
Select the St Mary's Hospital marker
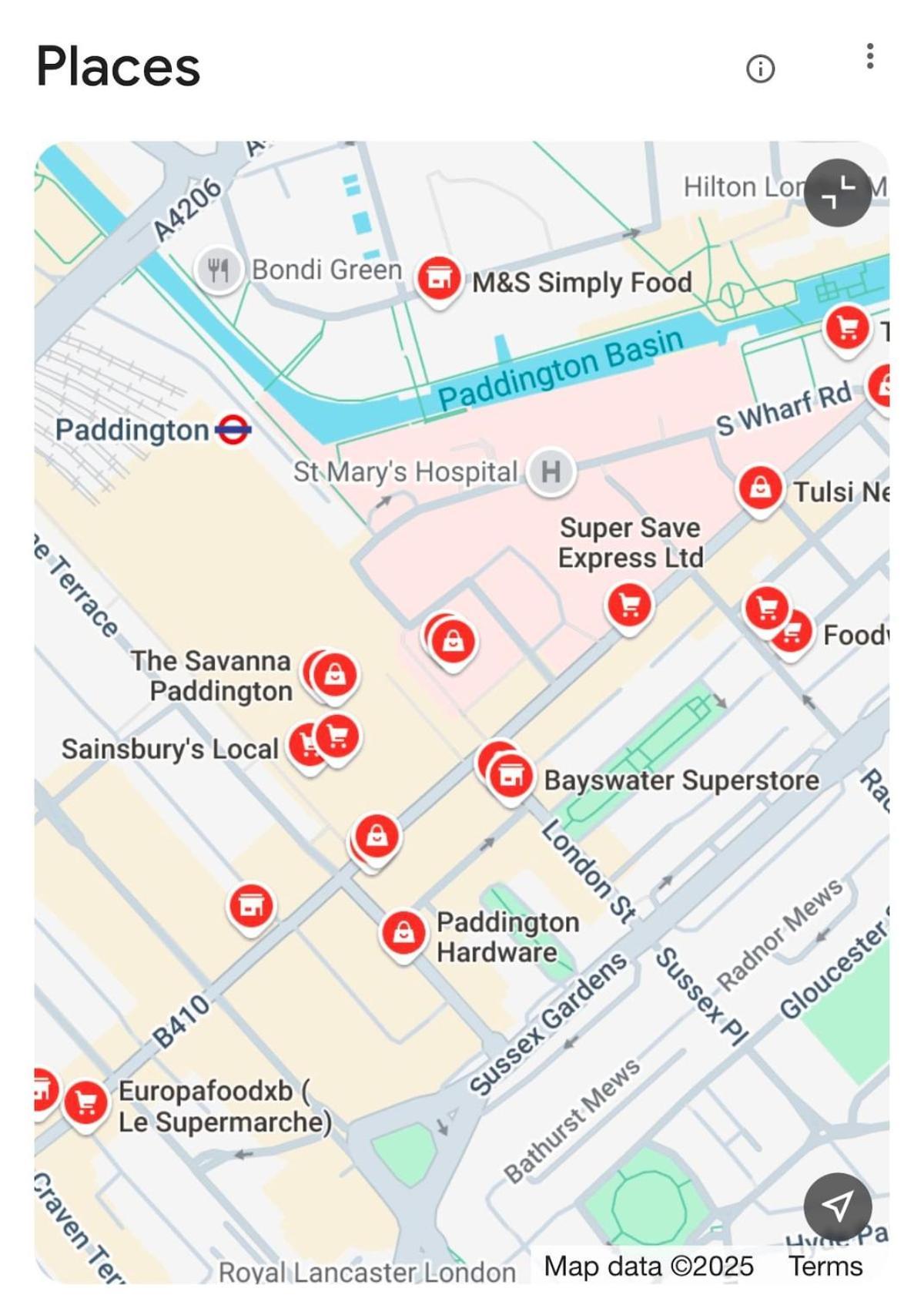551,471
